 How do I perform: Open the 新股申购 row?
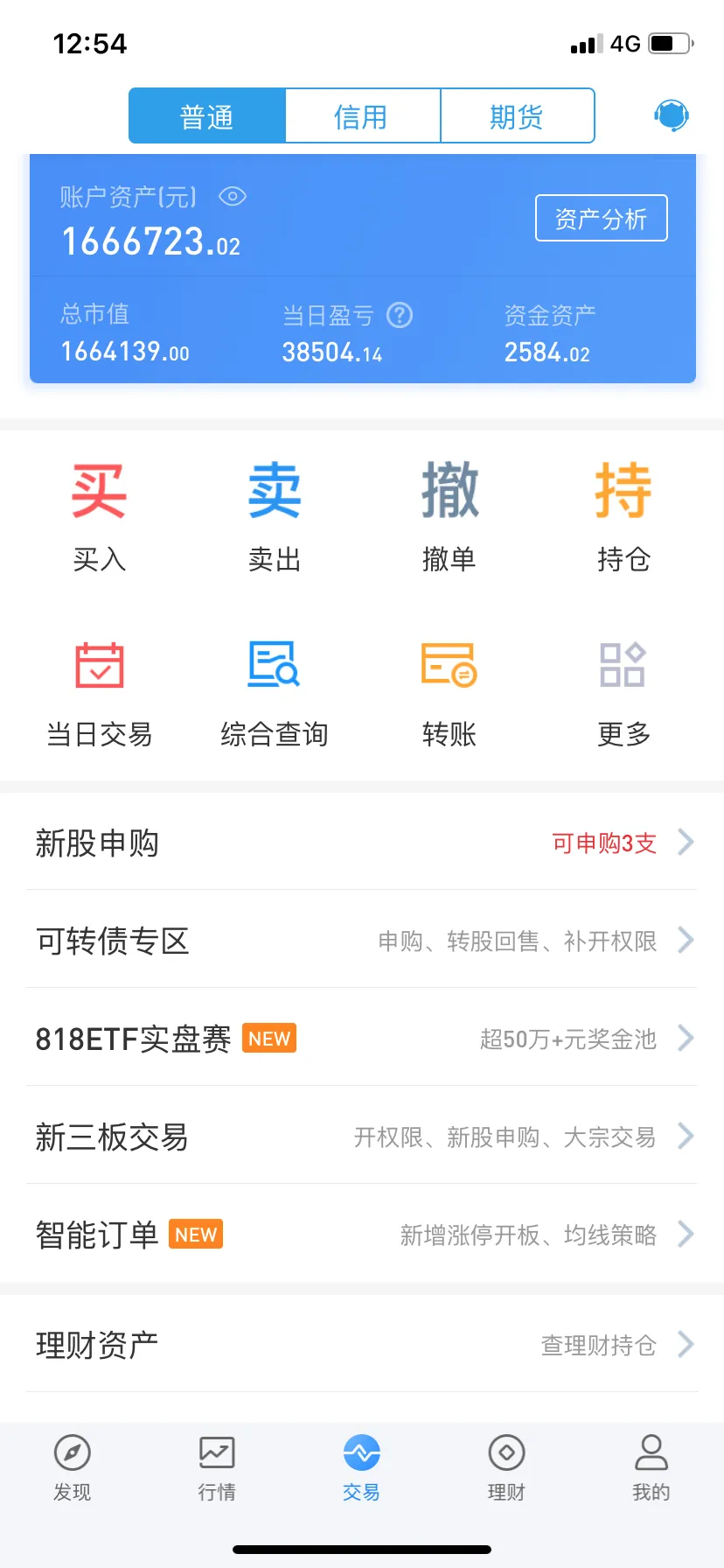point(362,843)
